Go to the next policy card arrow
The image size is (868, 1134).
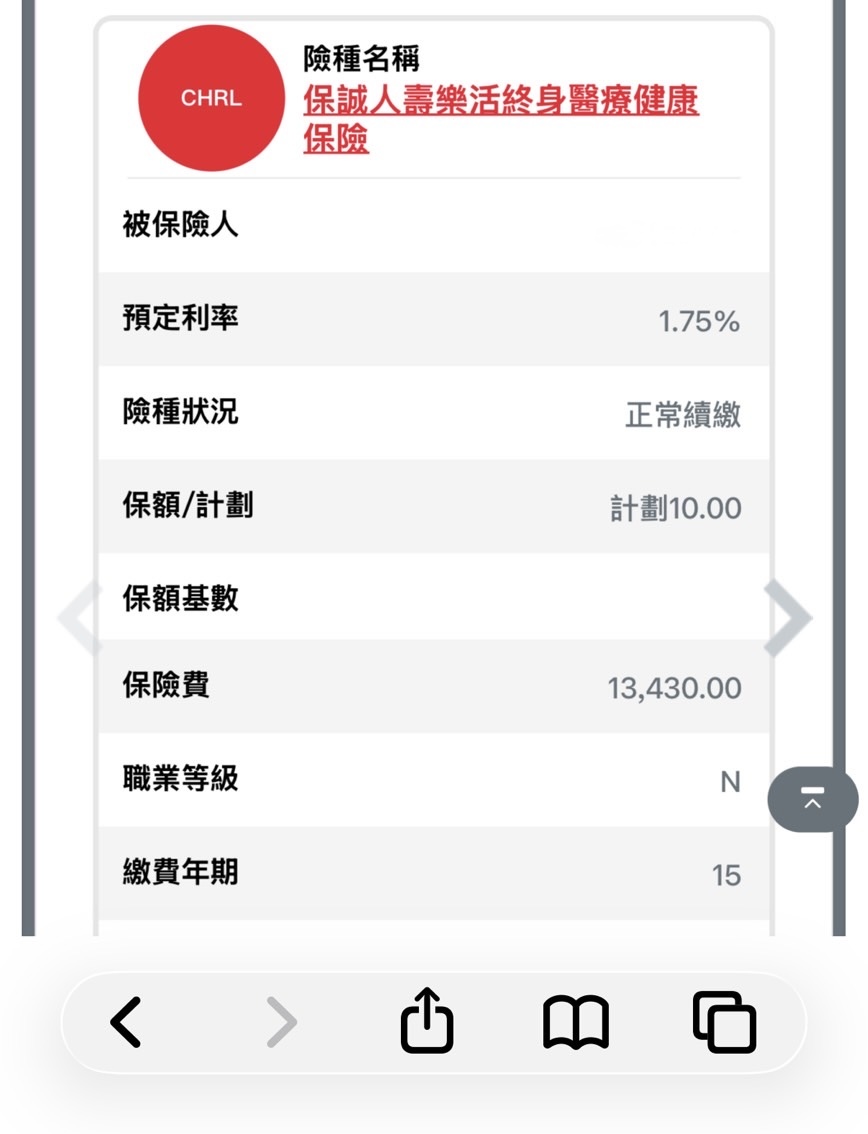[787, 618]
